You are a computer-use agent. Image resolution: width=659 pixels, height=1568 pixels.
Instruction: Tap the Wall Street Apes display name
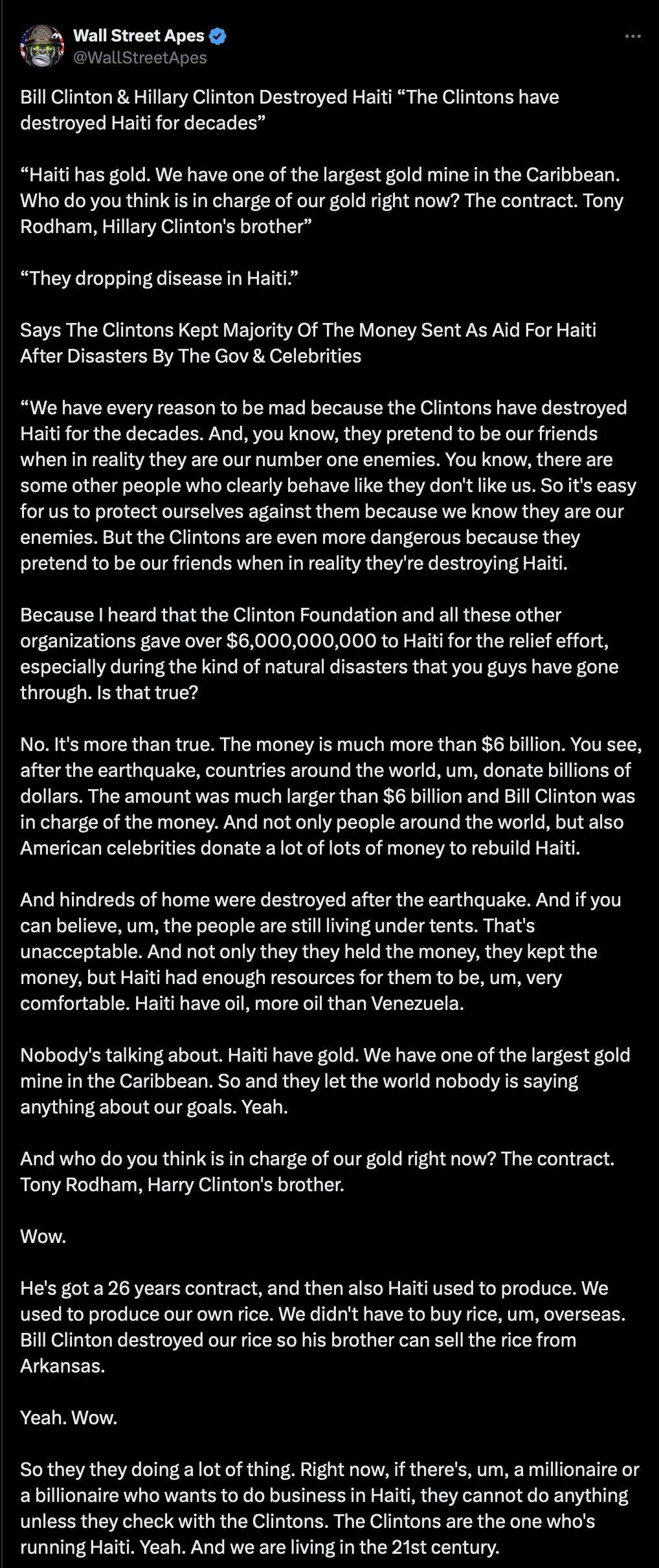(139, 36)
